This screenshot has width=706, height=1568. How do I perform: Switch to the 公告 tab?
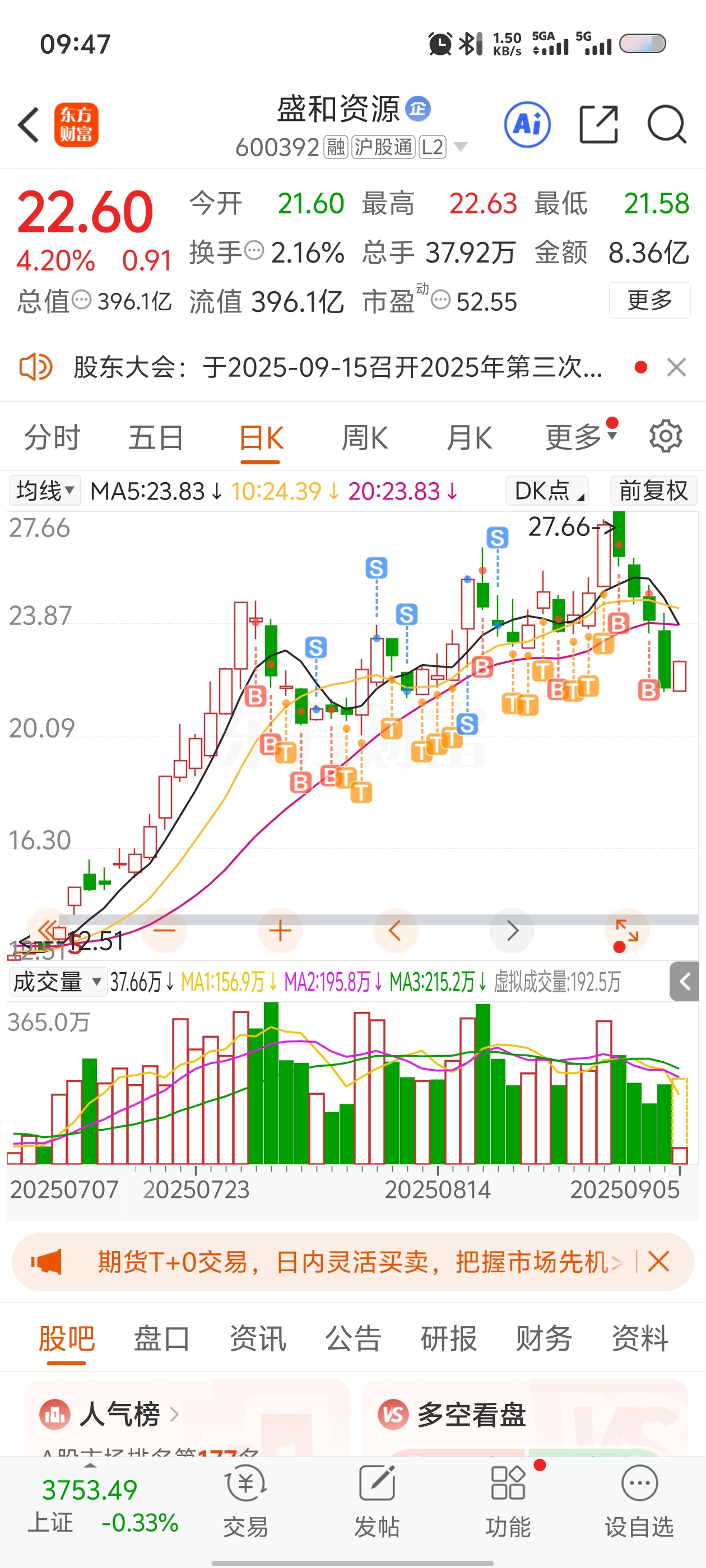(354, 1338)
